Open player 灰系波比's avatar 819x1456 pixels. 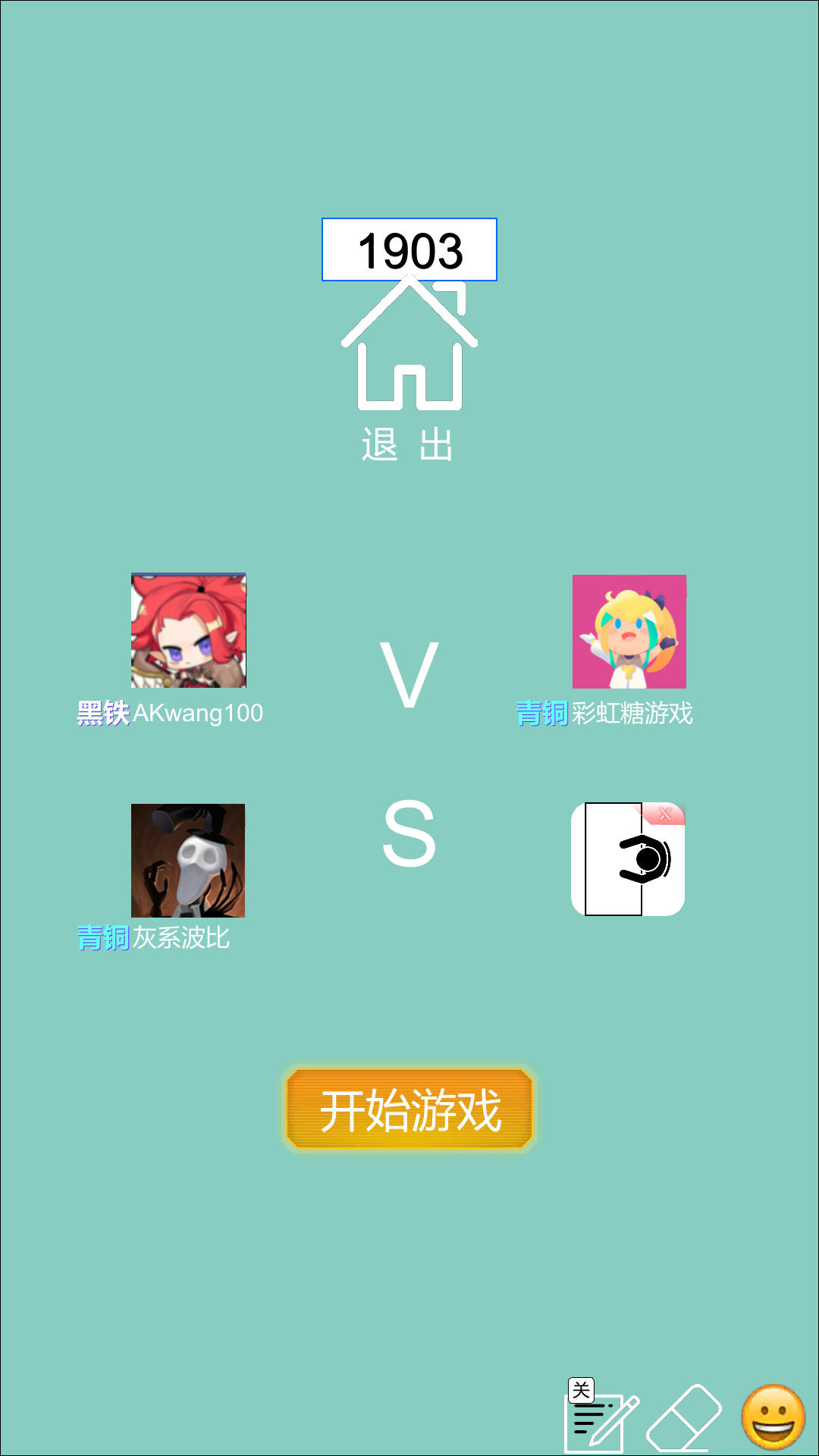188,861
